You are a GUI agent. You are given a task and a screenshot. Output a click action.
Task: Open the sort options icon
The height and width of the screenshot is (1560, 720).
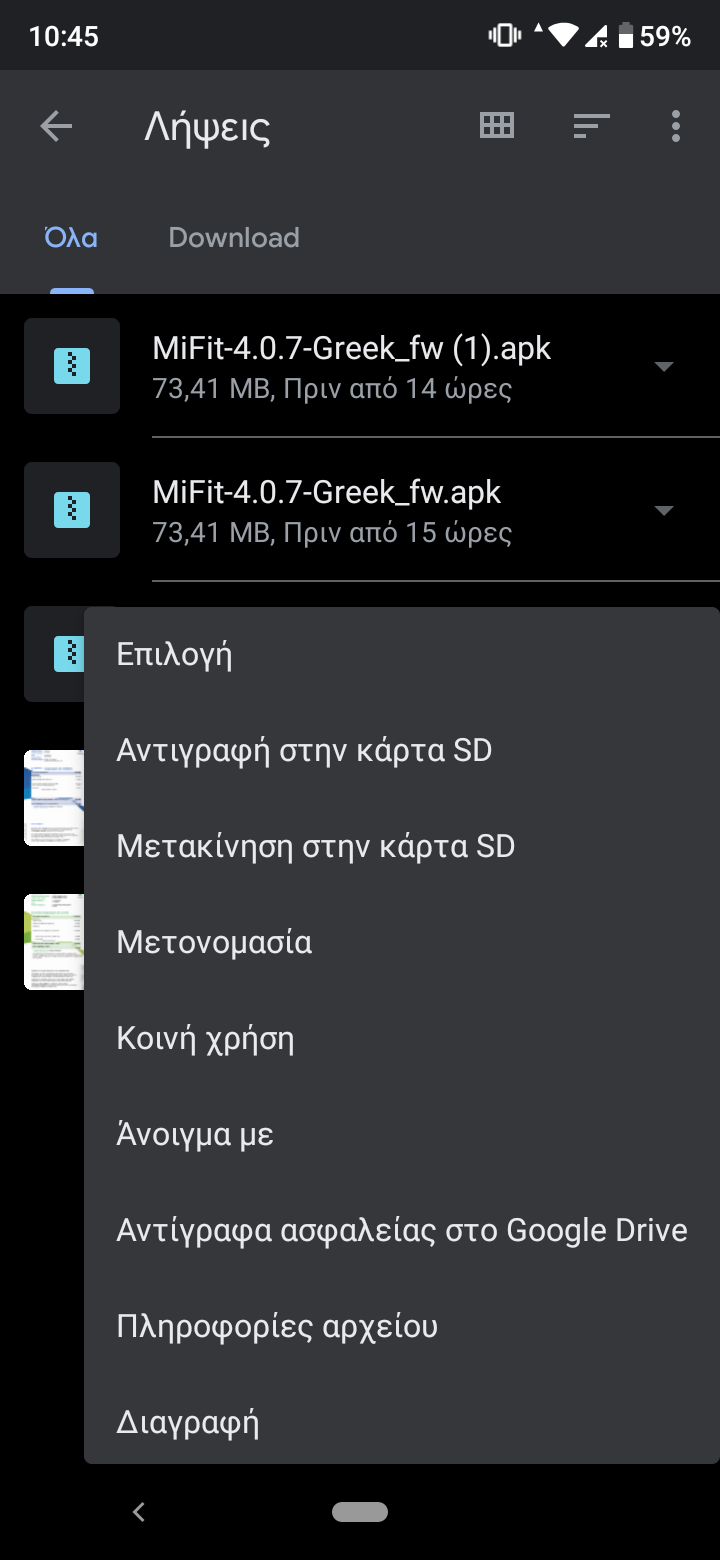click(591, 126)
